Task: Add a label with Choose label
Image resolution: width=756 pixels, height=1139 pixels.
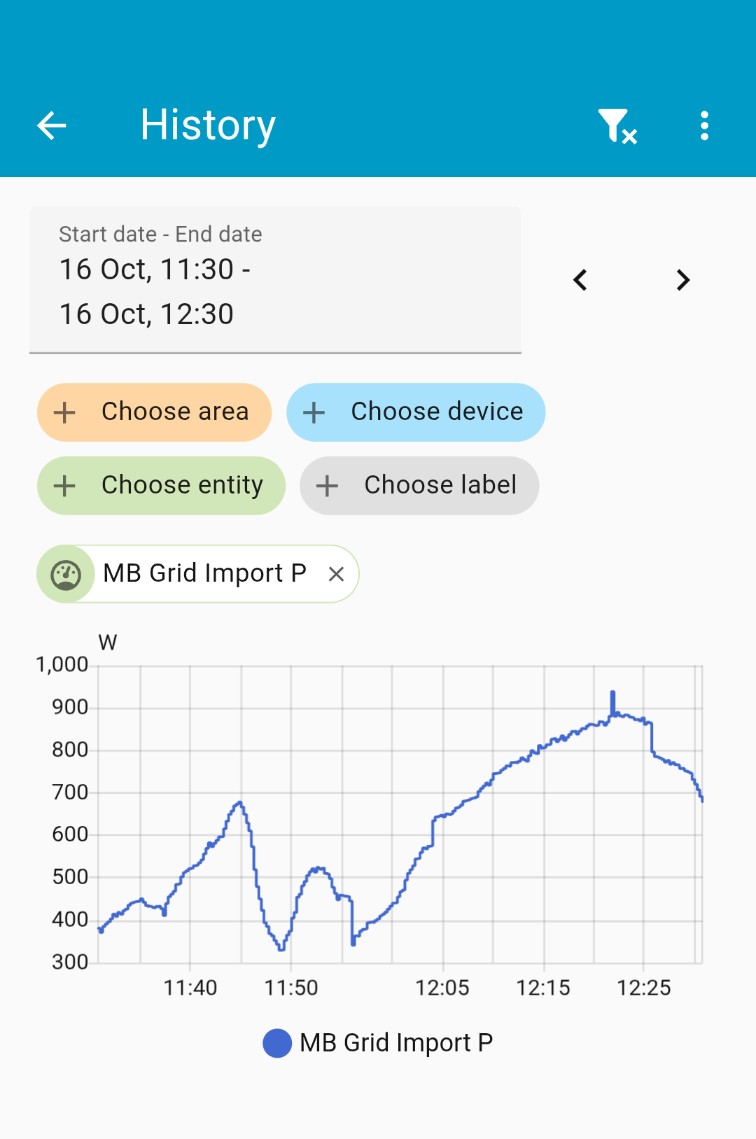Action: click(419, 486)
